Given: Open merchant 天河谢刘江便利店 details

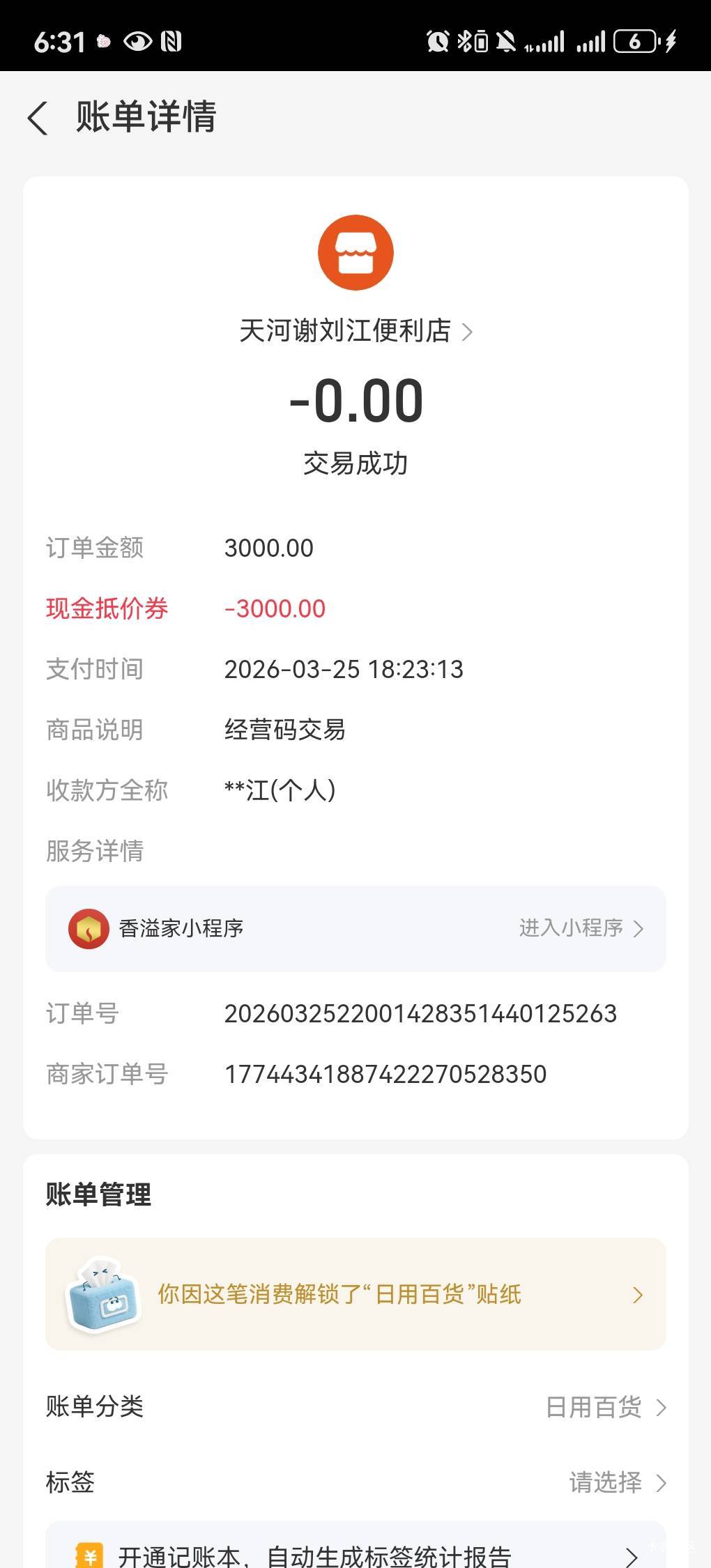Looking at the screenshot, I should point(355,331).
